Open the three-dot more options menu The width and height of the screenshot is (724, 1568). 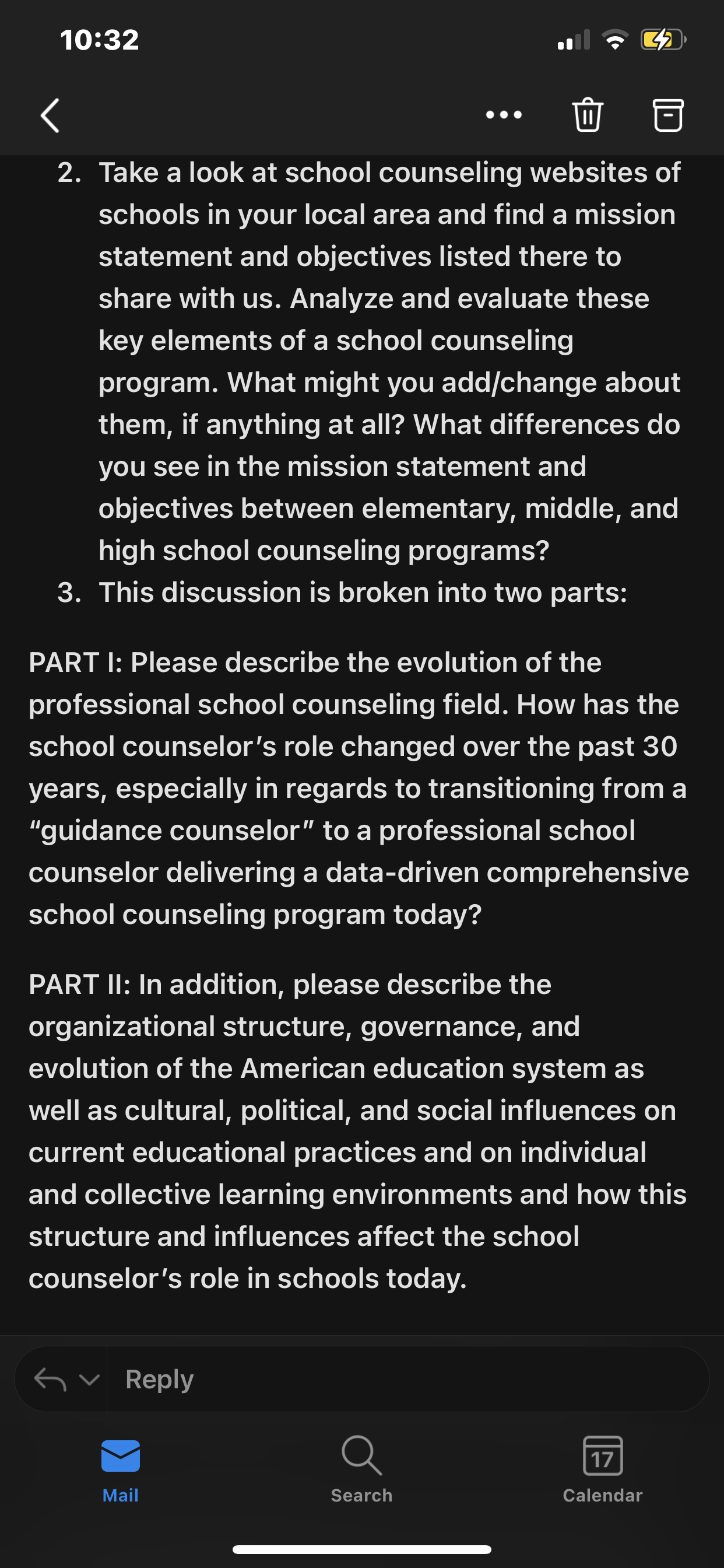pyautogui.click(x=504, y=114)
